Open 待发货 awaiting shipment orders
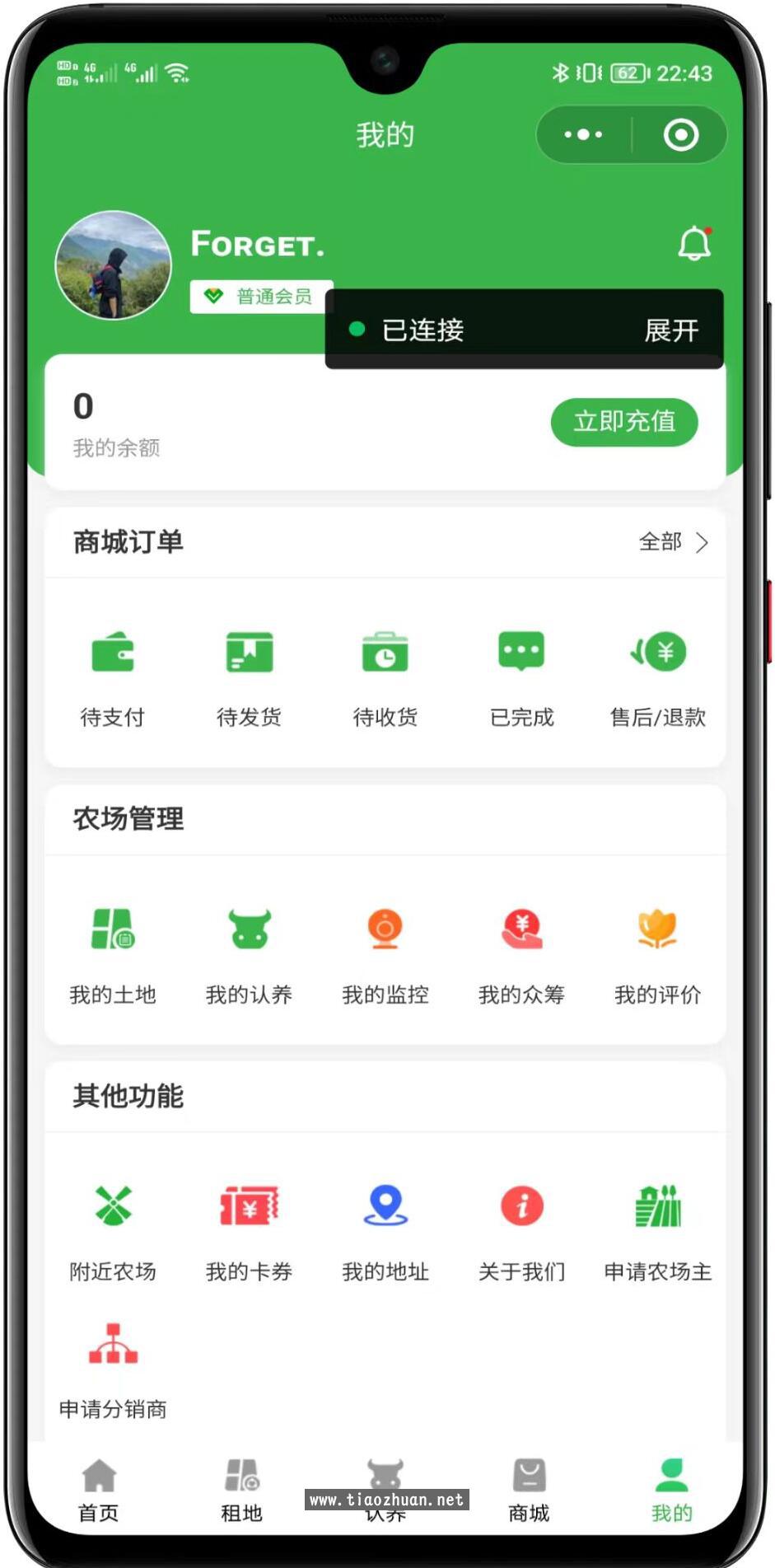This screenshot has height=1568, width=775. click(249, 676)
